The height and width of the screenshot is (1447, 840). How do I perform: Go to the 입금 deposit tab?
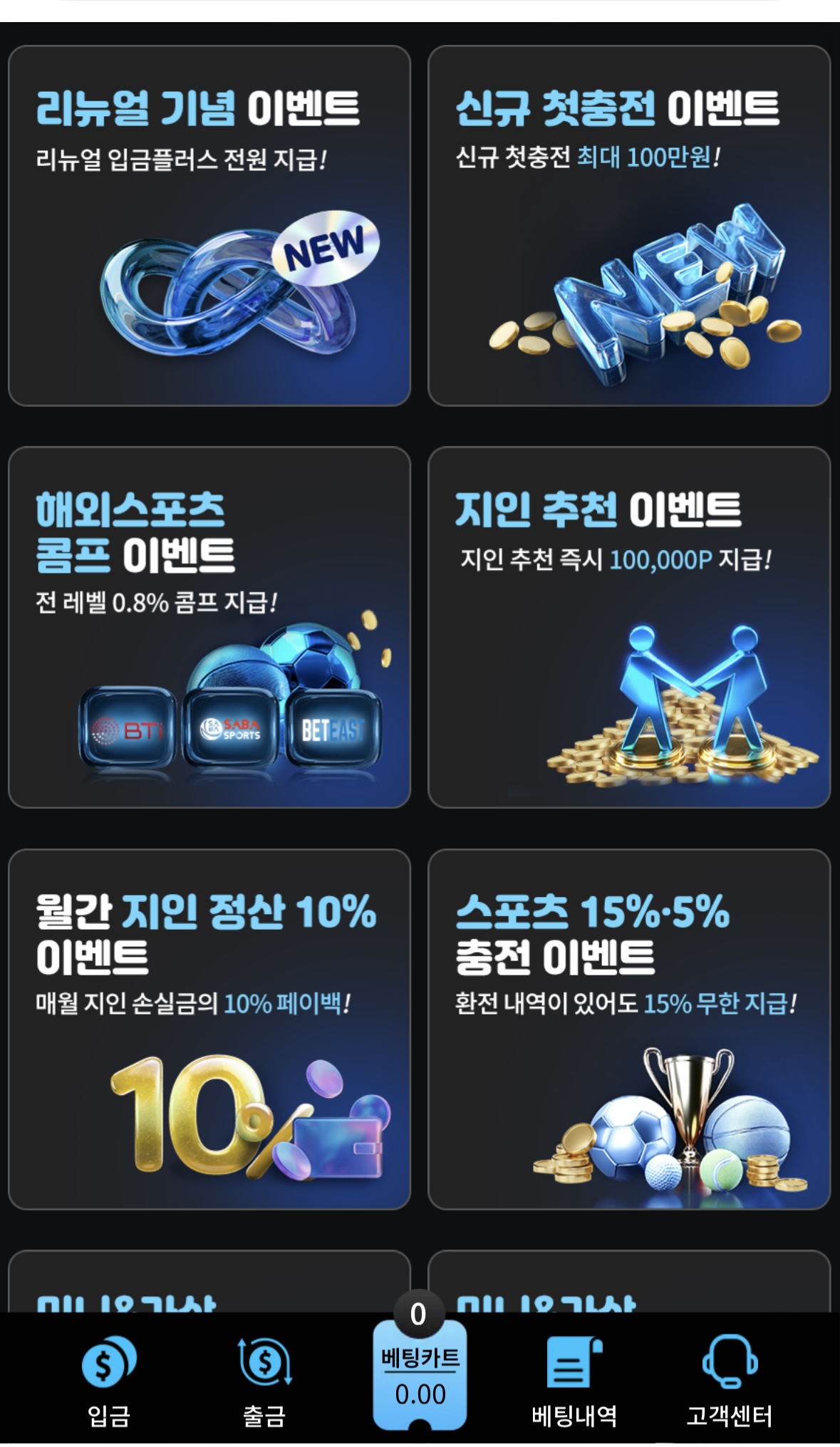coord(108,1381)
